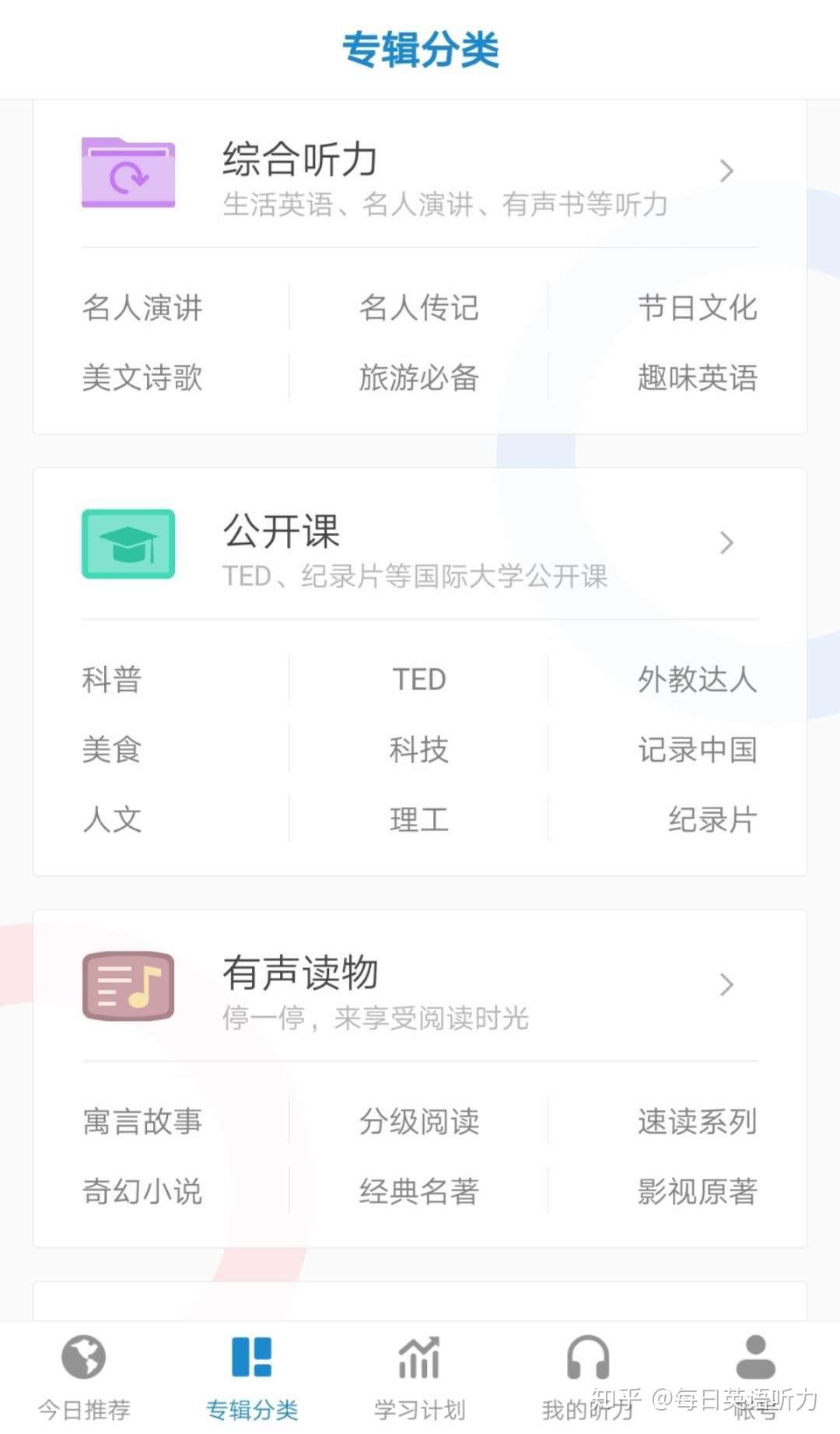Open the 今日推荐 globe icon
Screen dimensions: 840x1434
pyautogui.click(x=83, y=1358)
